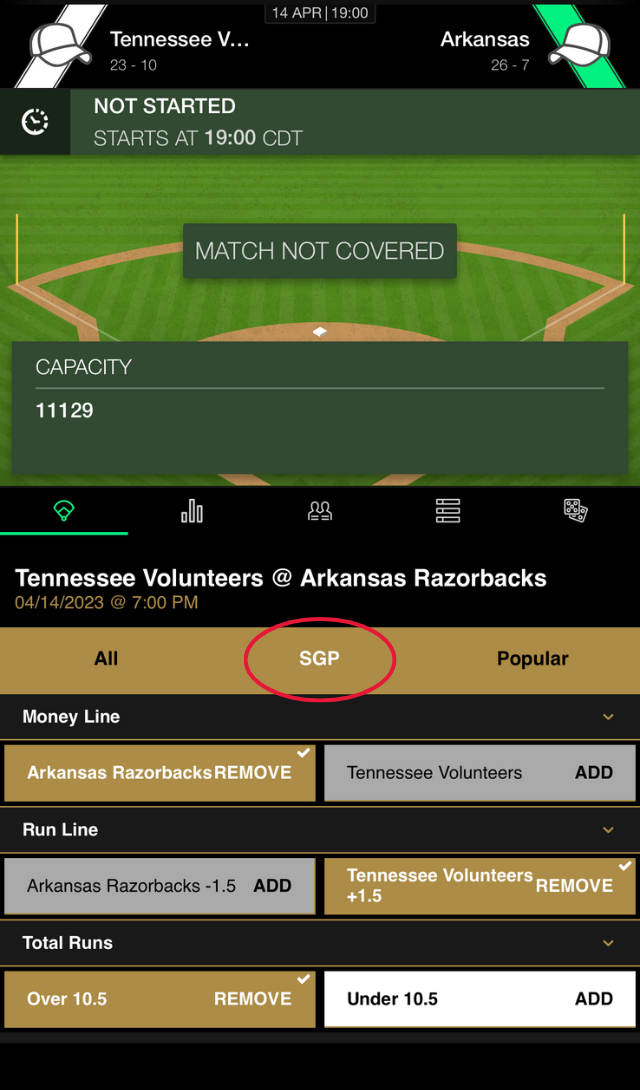The image size is (640, 1090).
Task: Switch to the Popular tab
Action: coord(532,659)
